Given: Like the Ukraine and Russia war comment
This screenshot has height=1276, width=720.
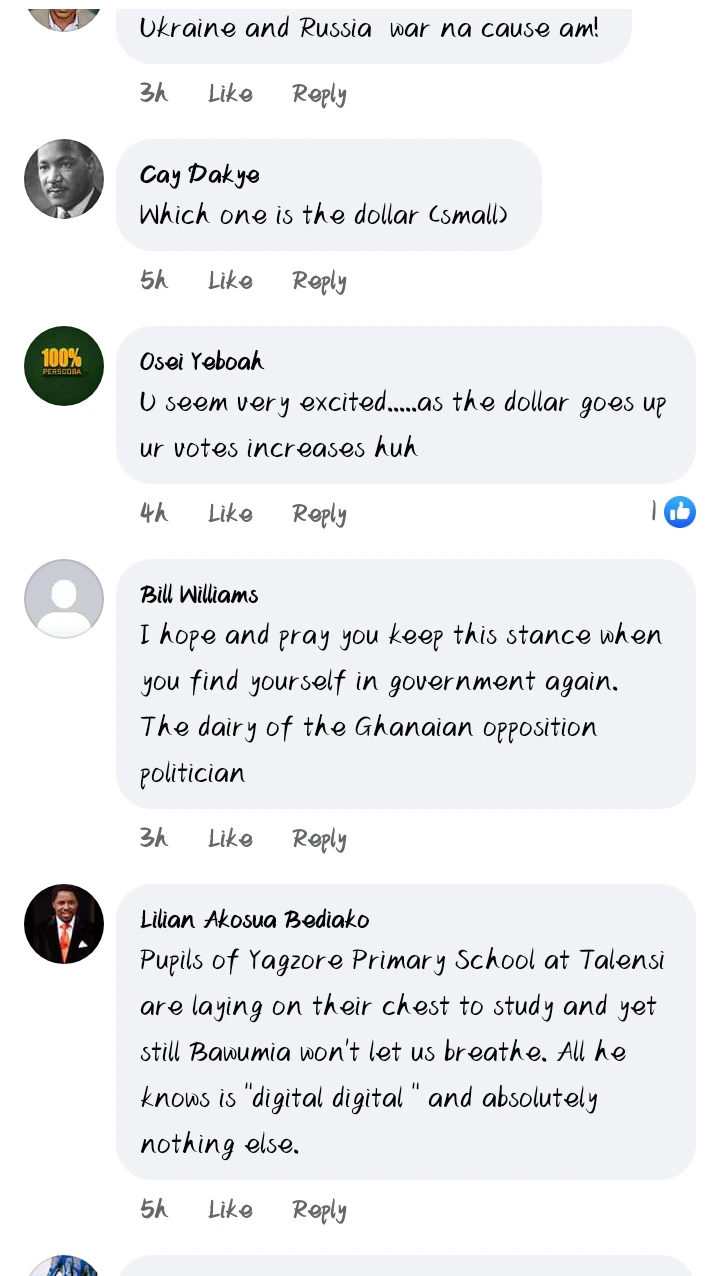Looking at the screenshot, I should (x=230, y=94).
